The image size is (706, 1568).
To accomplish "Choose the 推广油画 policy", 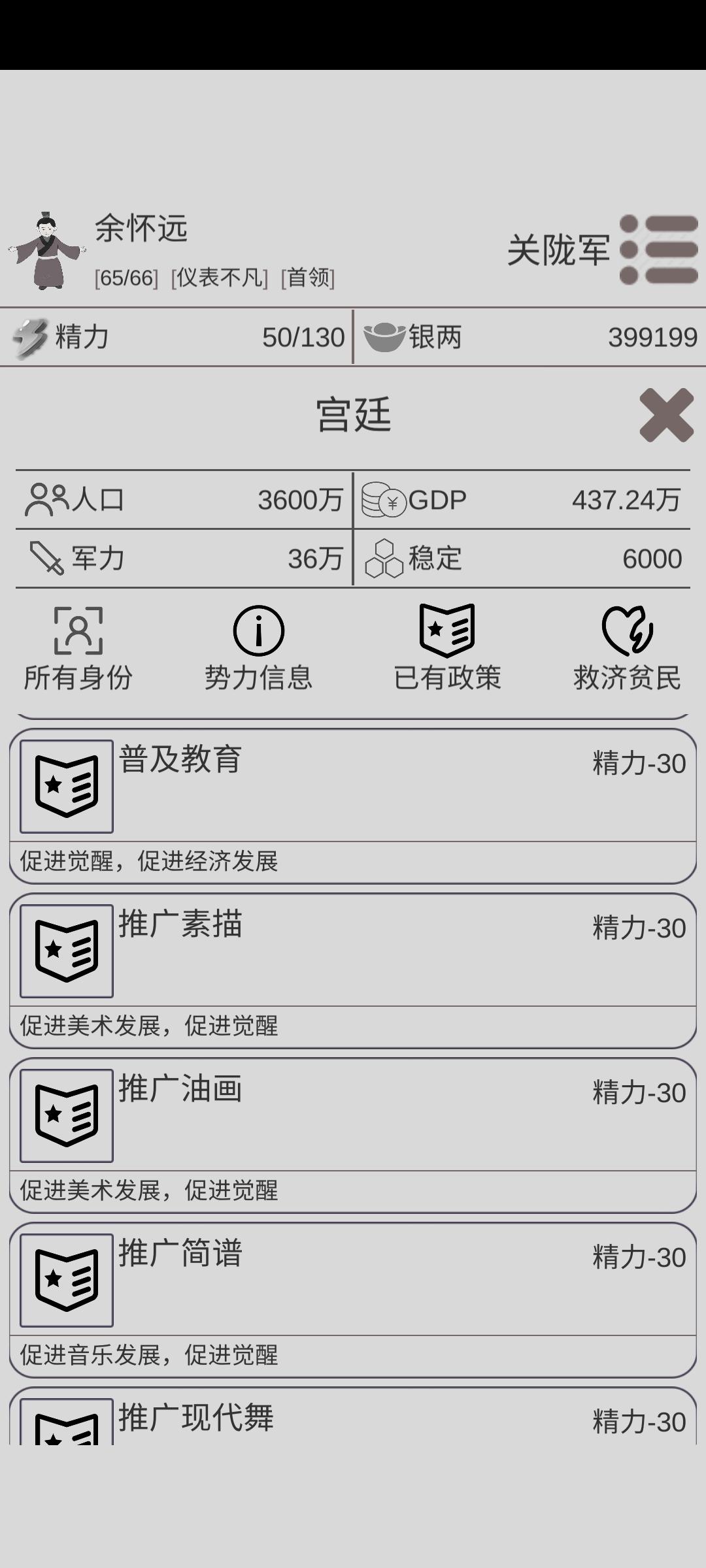I will [x=353, y=1134].
